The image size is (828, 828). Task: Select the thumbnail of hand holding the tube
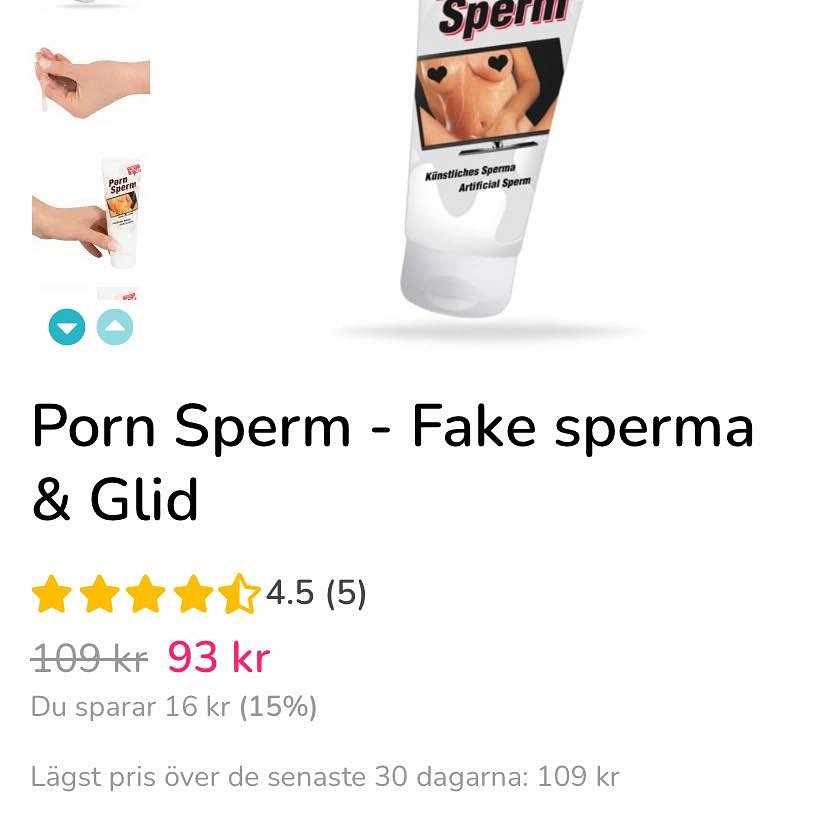91,213
